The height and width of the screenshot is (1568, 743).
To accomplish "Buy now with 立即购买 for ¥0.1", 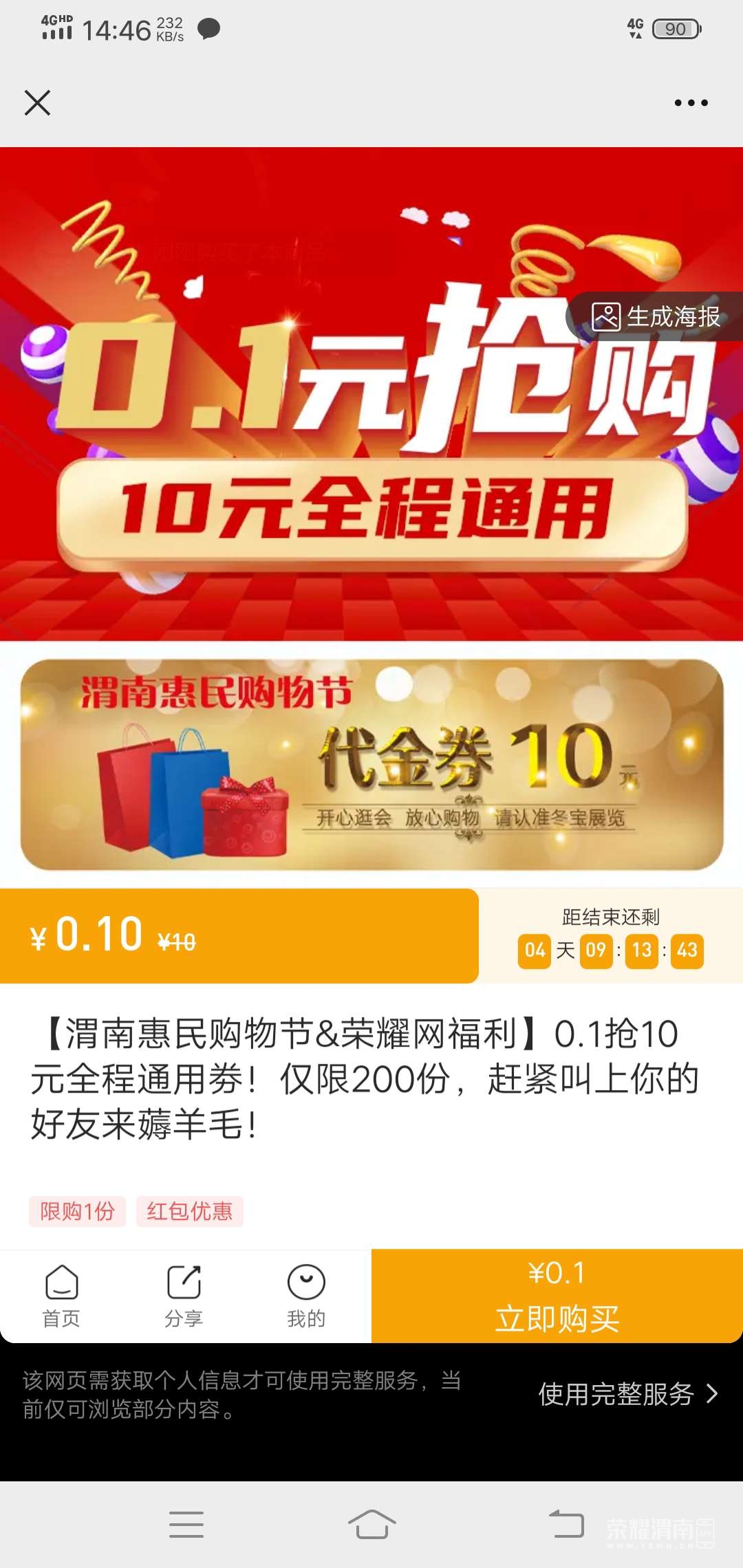I will (x=557, y=1296).
